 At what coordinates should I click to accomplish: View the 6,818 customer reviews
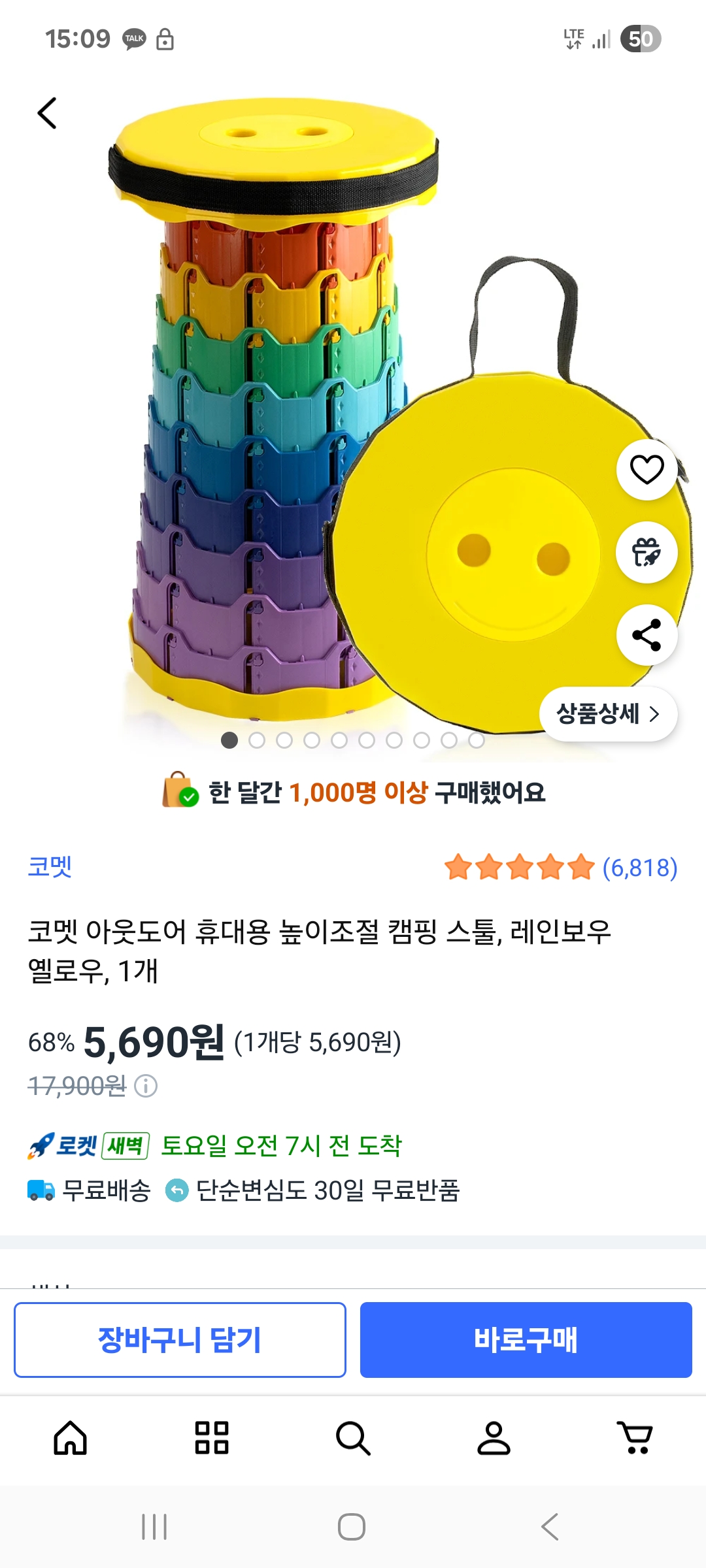(639, 868)
